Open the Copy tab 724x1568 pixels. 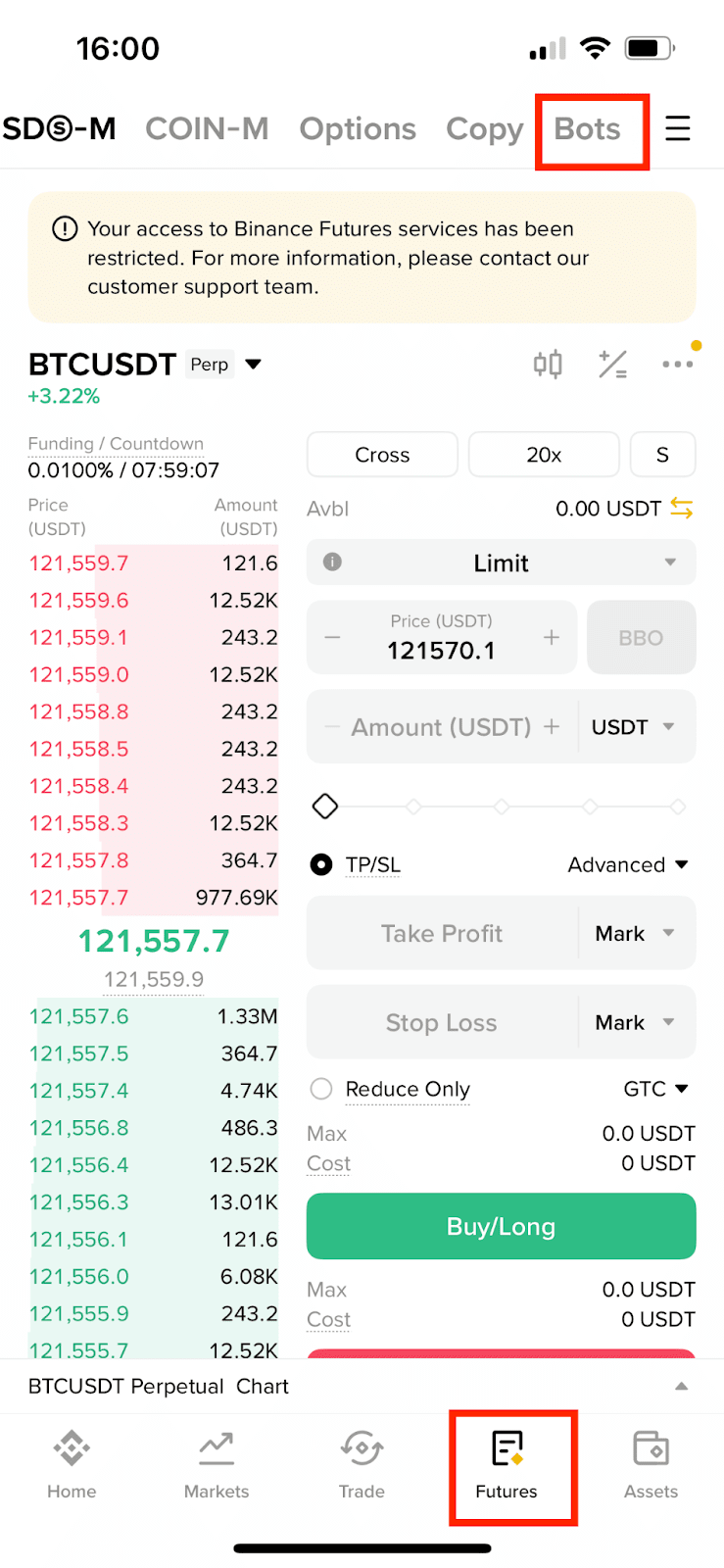tap(484, 129)
